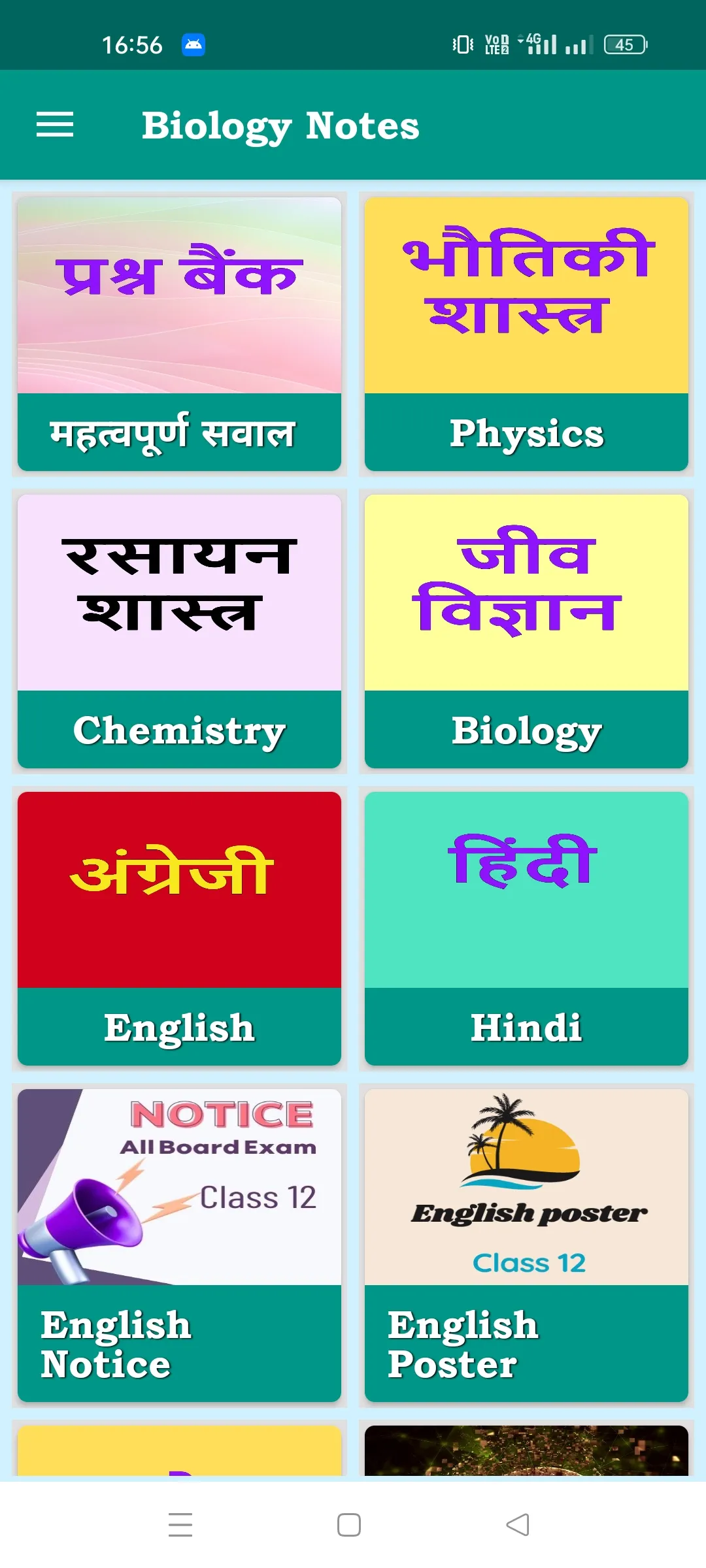View the English Notice card

click(x=179, y=1245)
